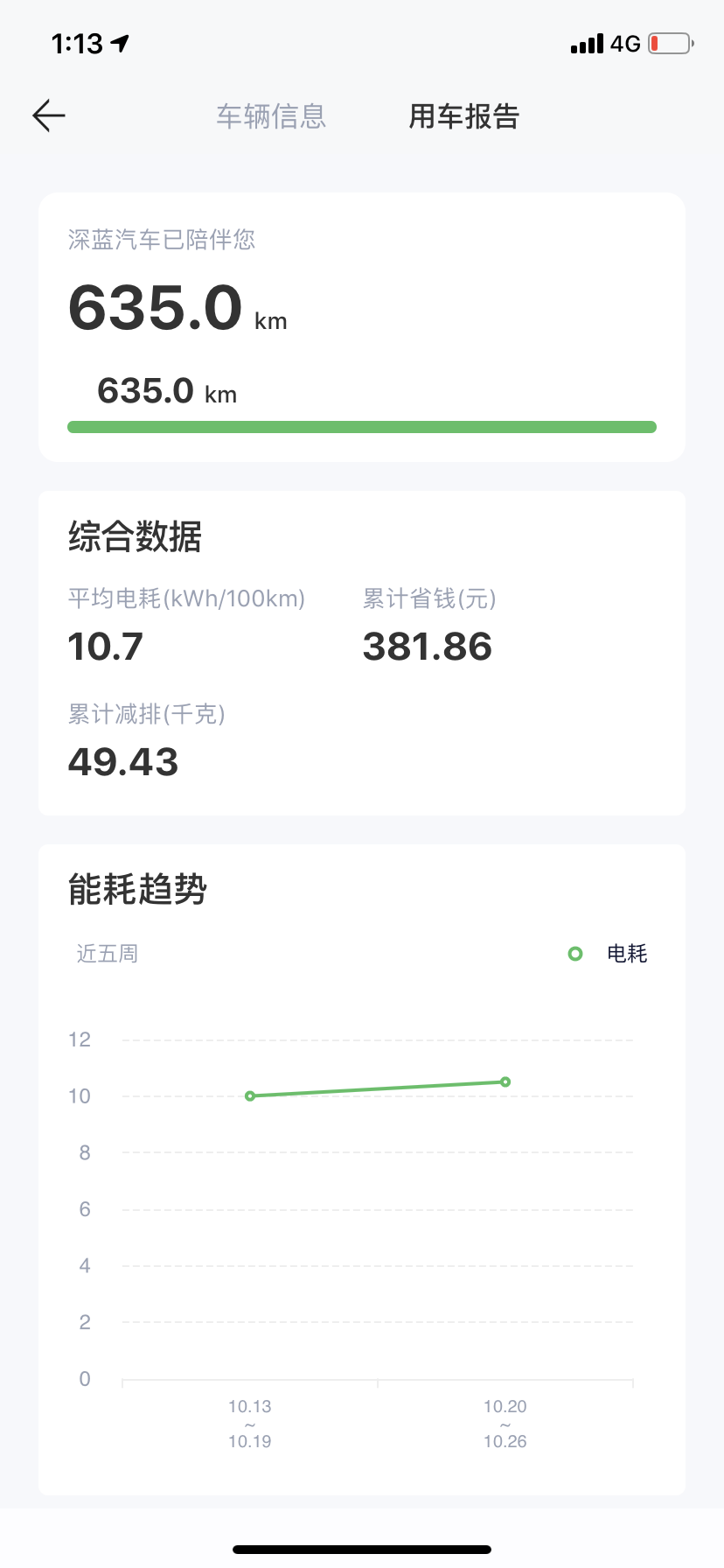Tap the data point for week 10.13~10.19
Screen dimensions: 724x1568
tap(251, 1095)
